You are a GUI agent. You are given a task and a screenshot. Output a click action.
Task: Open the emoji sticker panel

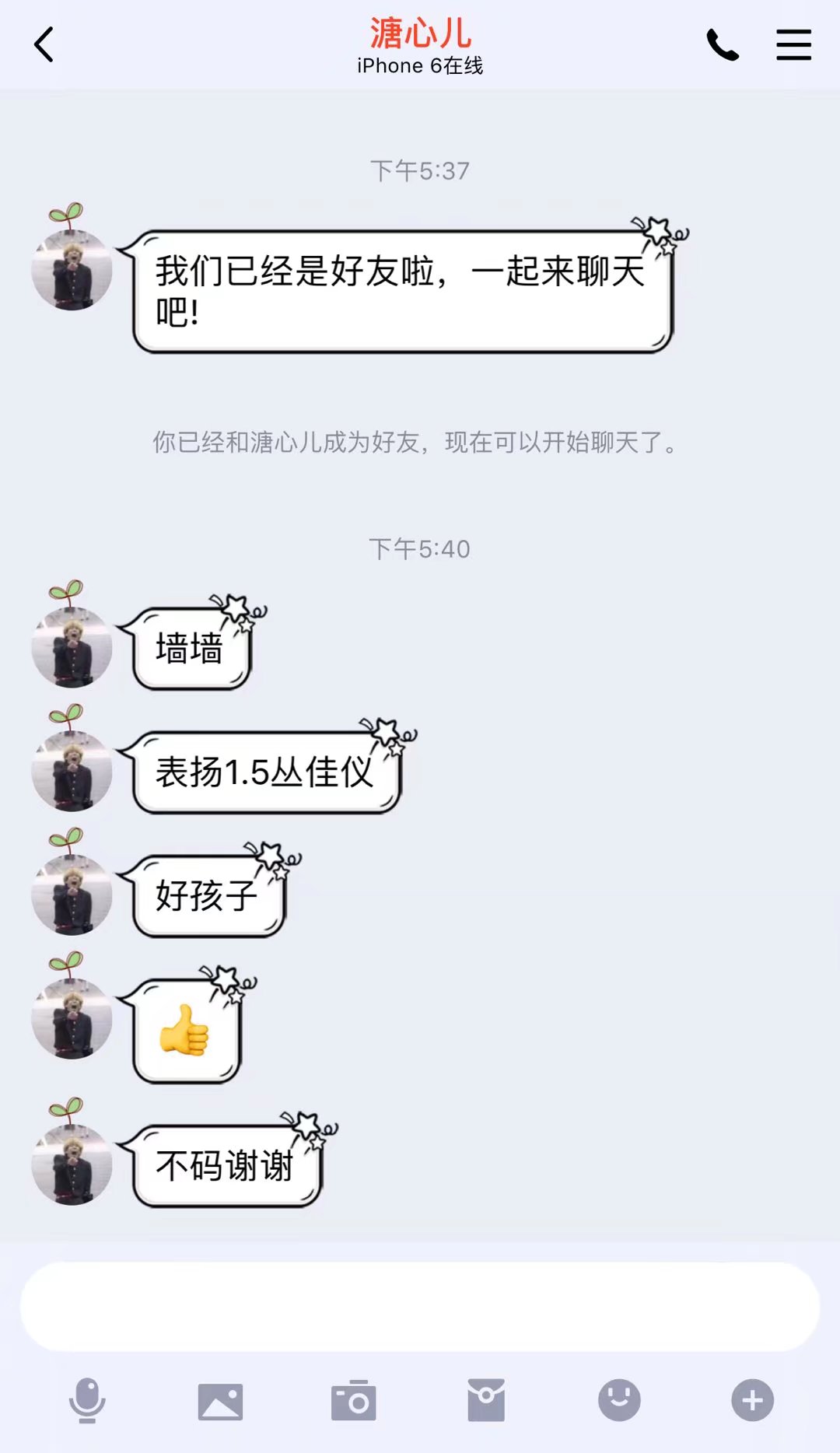619,1400
